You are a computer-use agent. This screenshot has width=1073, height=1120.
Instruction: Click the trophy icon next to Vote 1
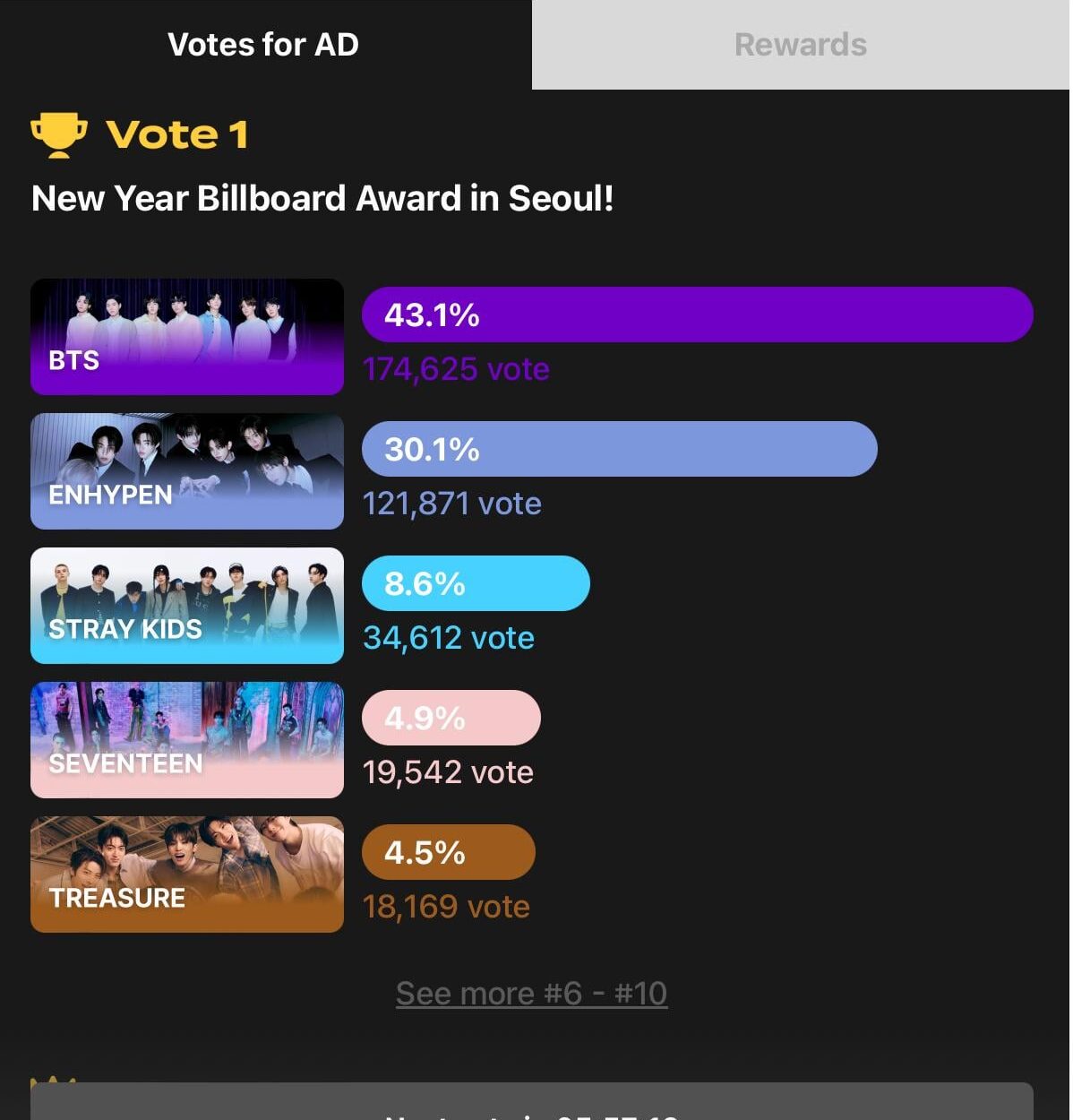click(60, 134)
